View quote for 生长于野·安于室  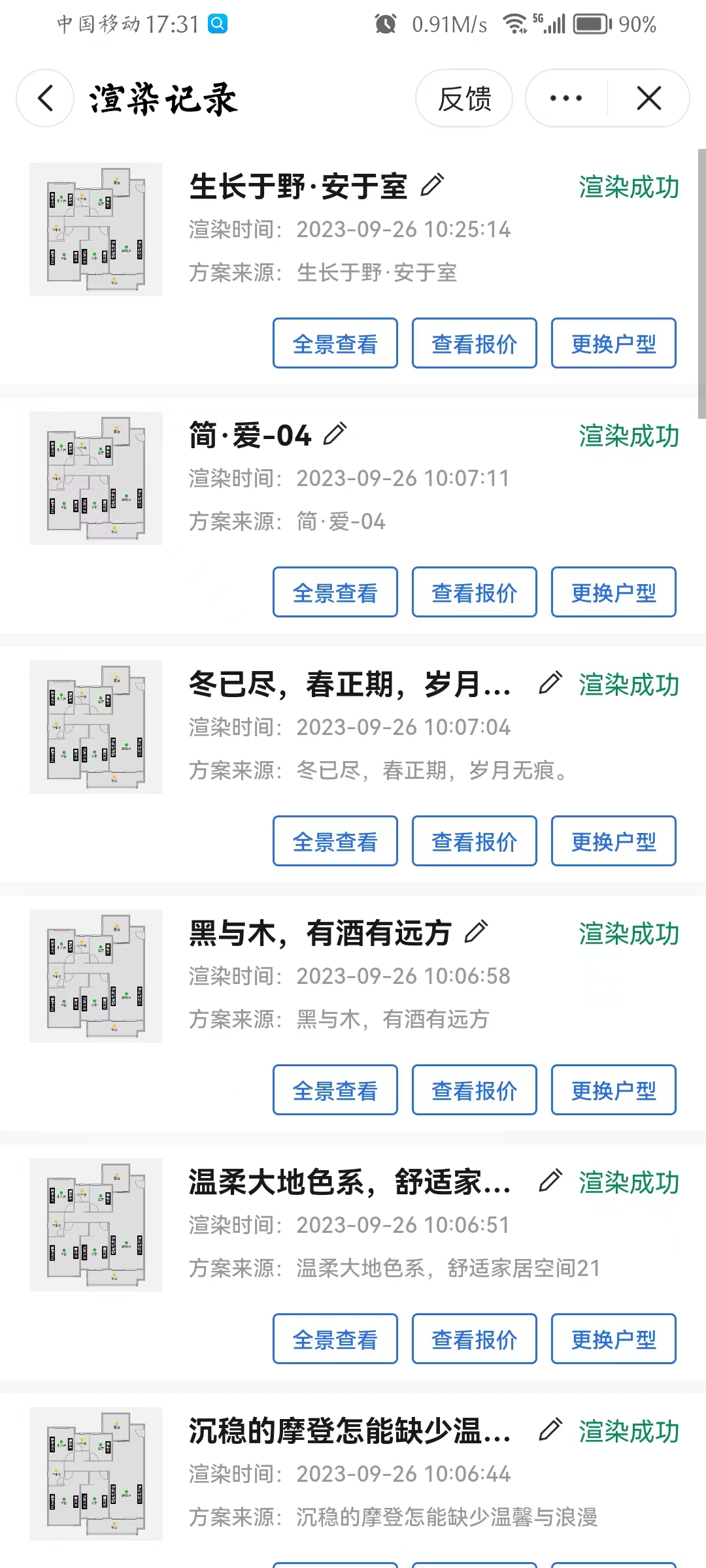pos(474,344)
